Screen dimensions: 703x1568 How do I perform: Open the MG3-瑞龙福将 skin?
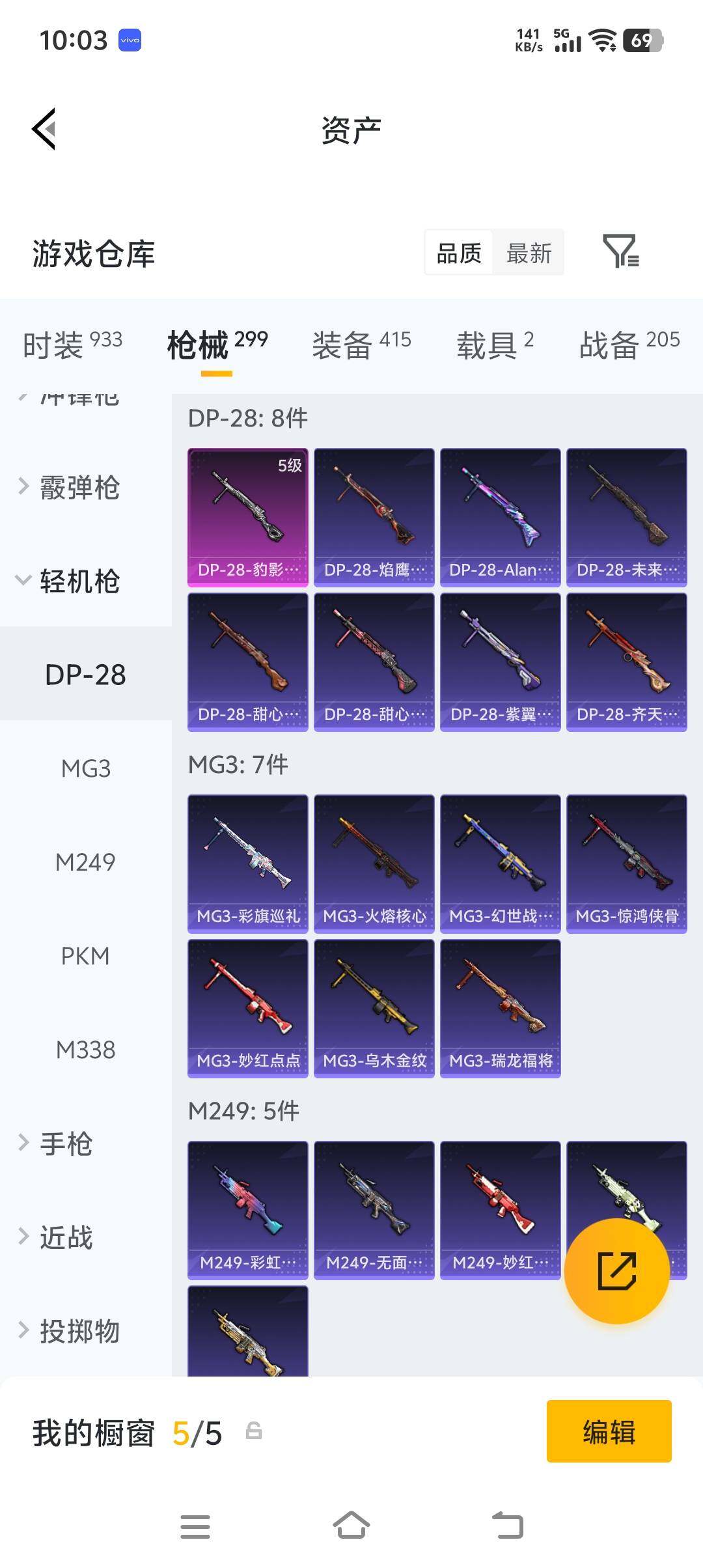pyautogui.click(x=501, y=1009)
